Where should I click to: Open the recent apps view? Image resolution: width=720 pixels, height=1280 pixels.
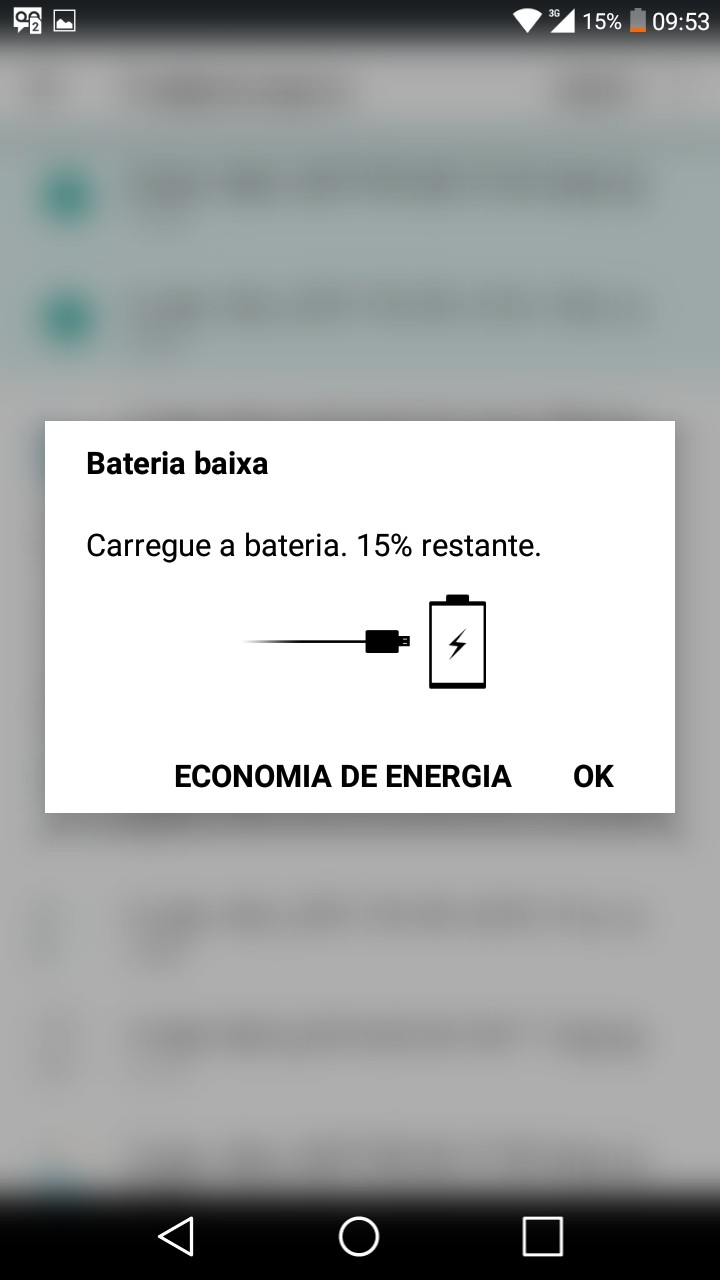click(x=542, y=1236)
